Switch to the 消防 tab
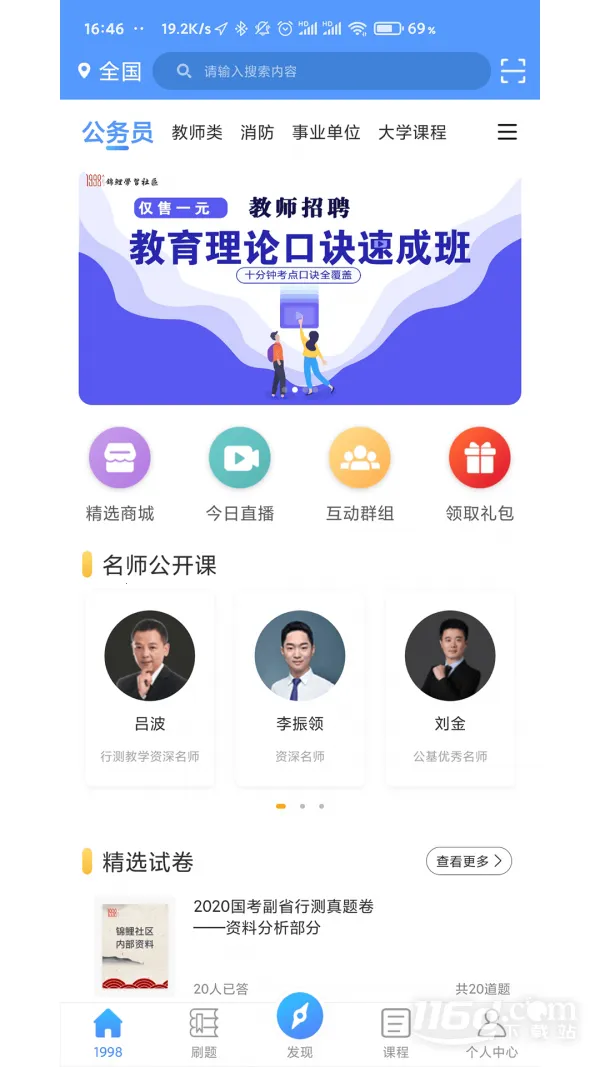Screen dimensions: 600x1067 [x=257, y=132]
